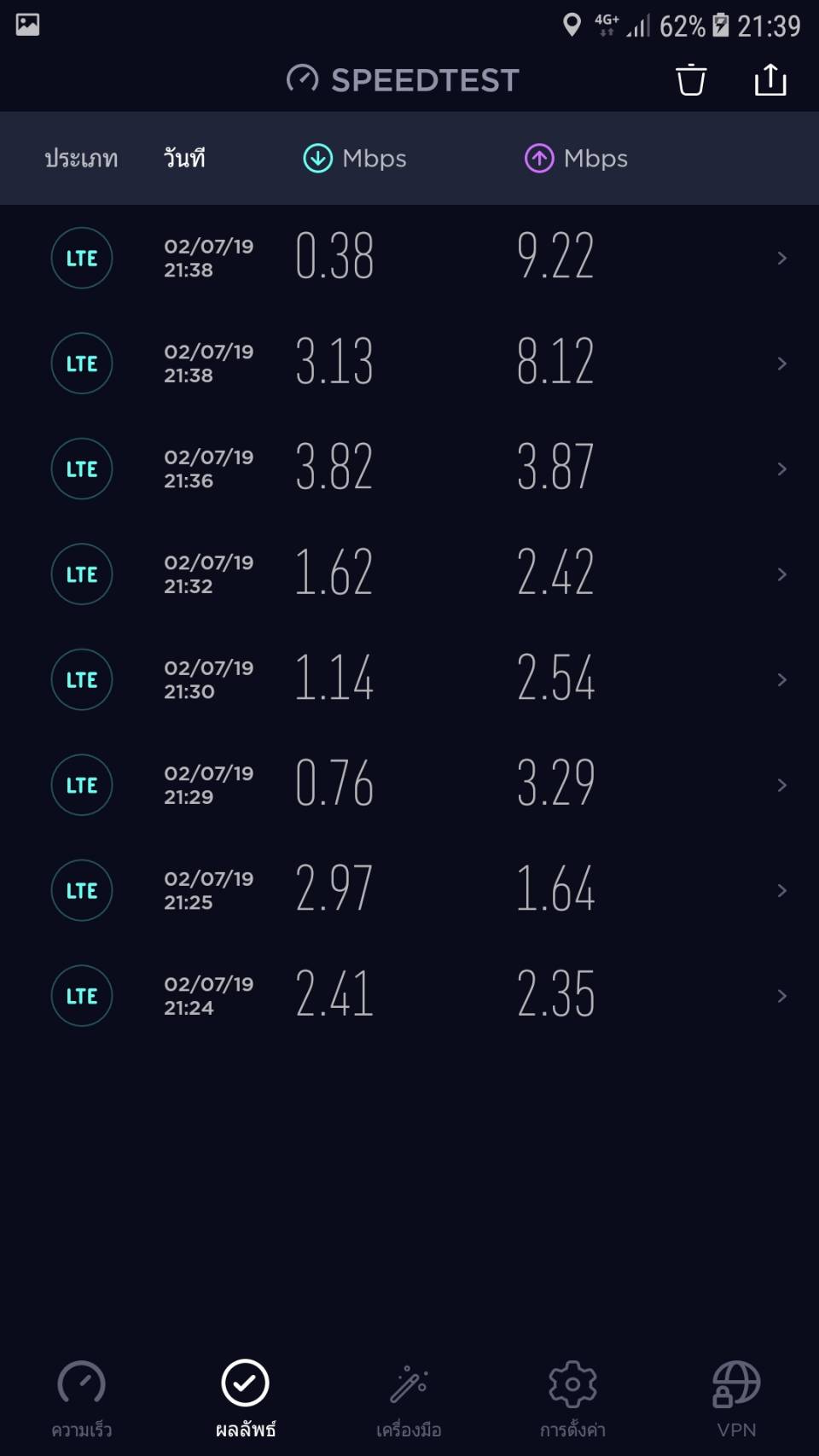
Task: Delete all results with the trash icon
Action: pos(690,80)
